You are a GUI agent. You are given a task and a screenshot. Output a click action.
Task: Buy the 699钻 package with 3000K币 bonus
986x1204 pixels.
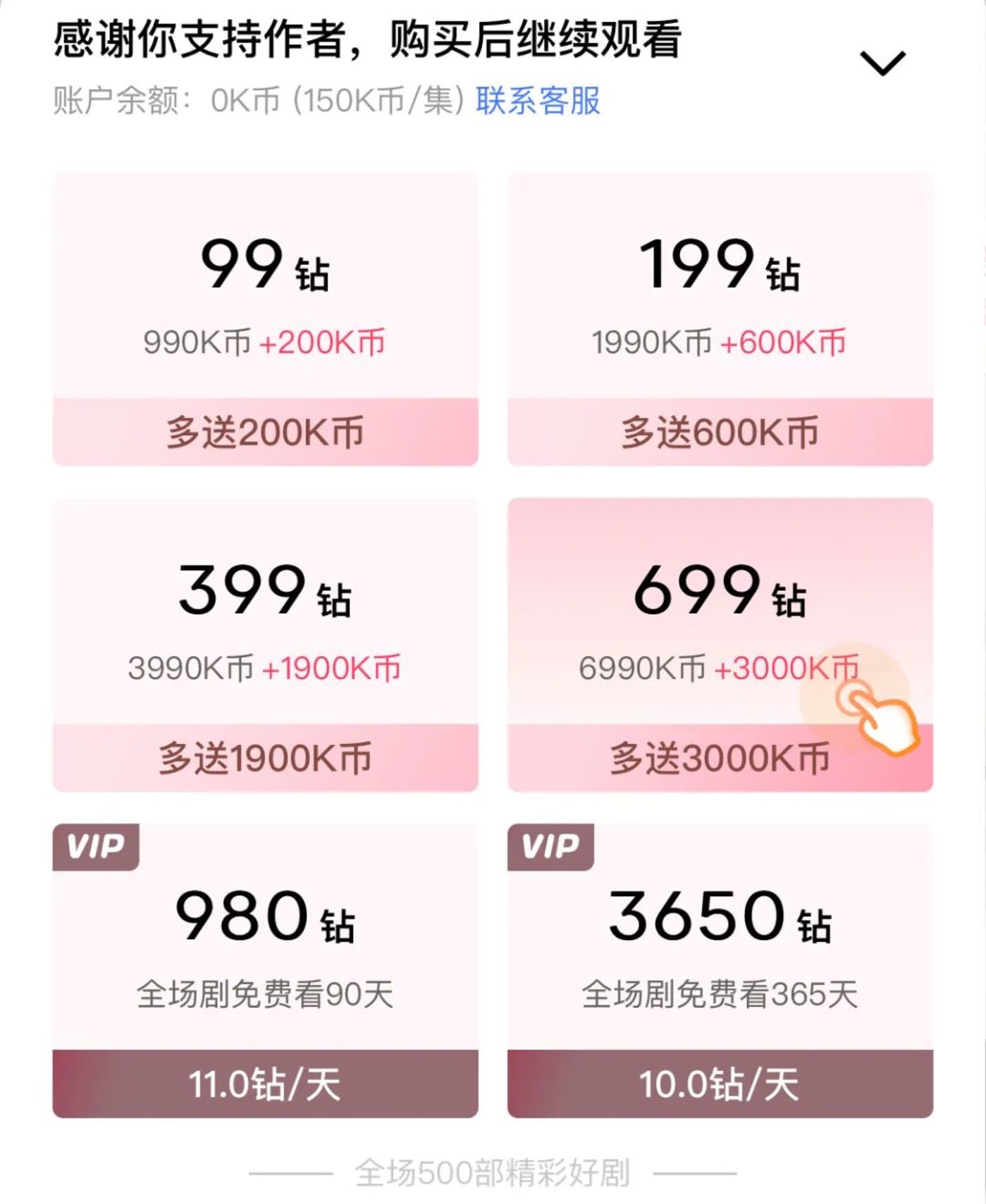(x=720, y=645)
